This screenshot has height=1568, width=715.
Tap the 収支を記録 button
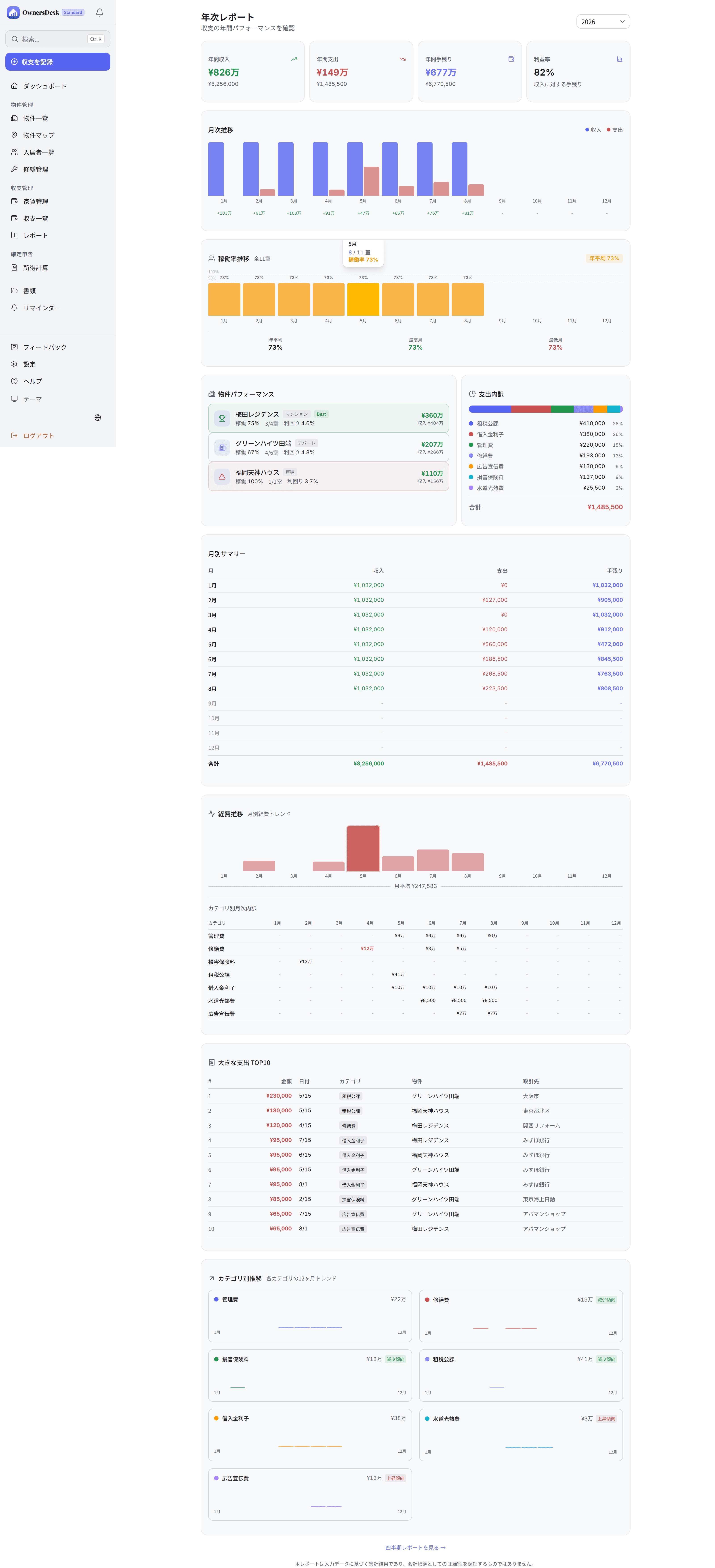[58, 61]
